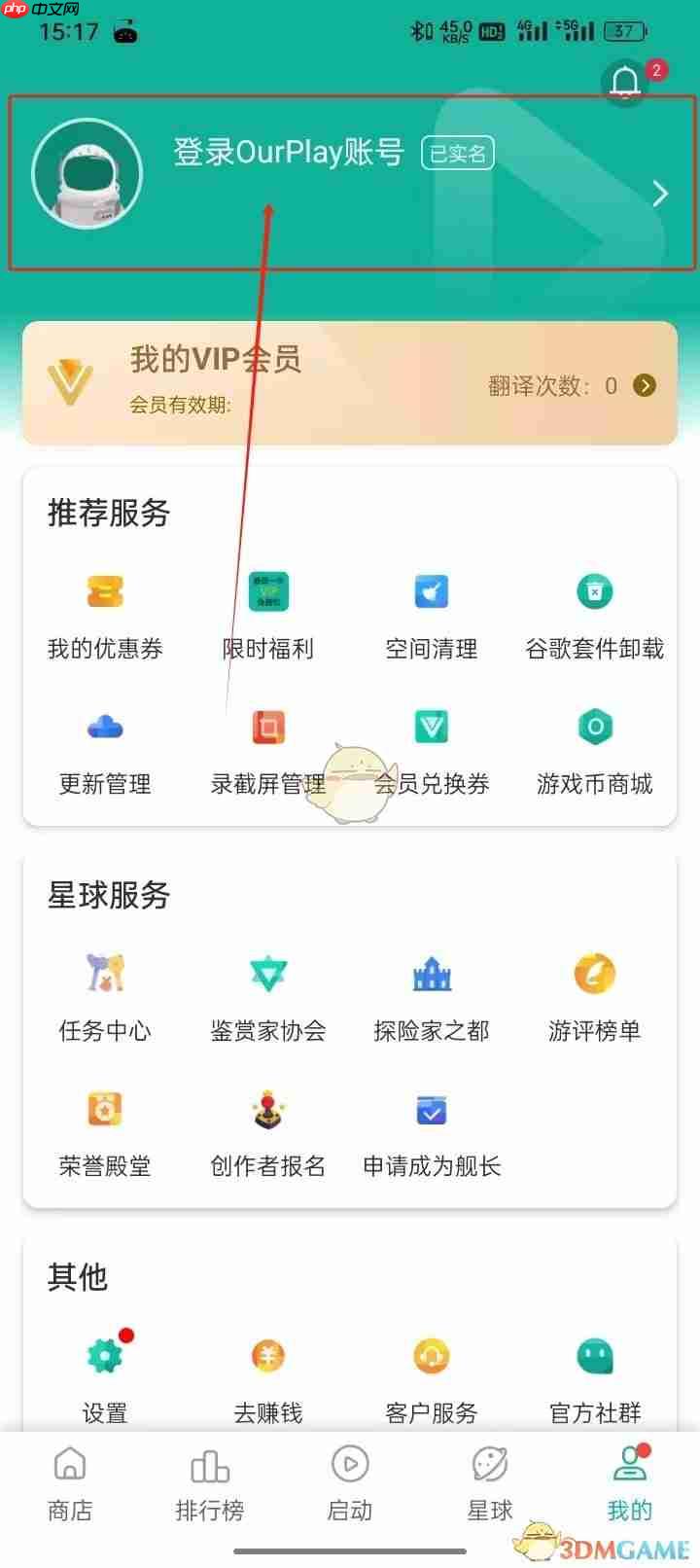Open the notification bell with badge 2
The width and height of the screenshot is (700, 1568).
(625, 81)
